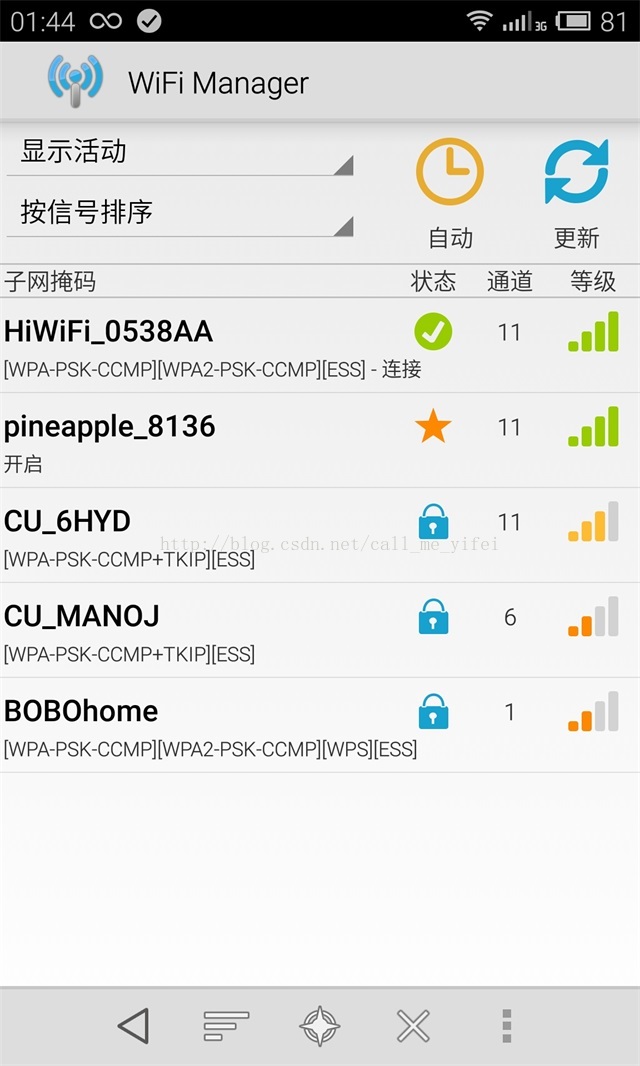Open the HiWiFi_0538AA network
640x1066 pixels.
[320, 345]
